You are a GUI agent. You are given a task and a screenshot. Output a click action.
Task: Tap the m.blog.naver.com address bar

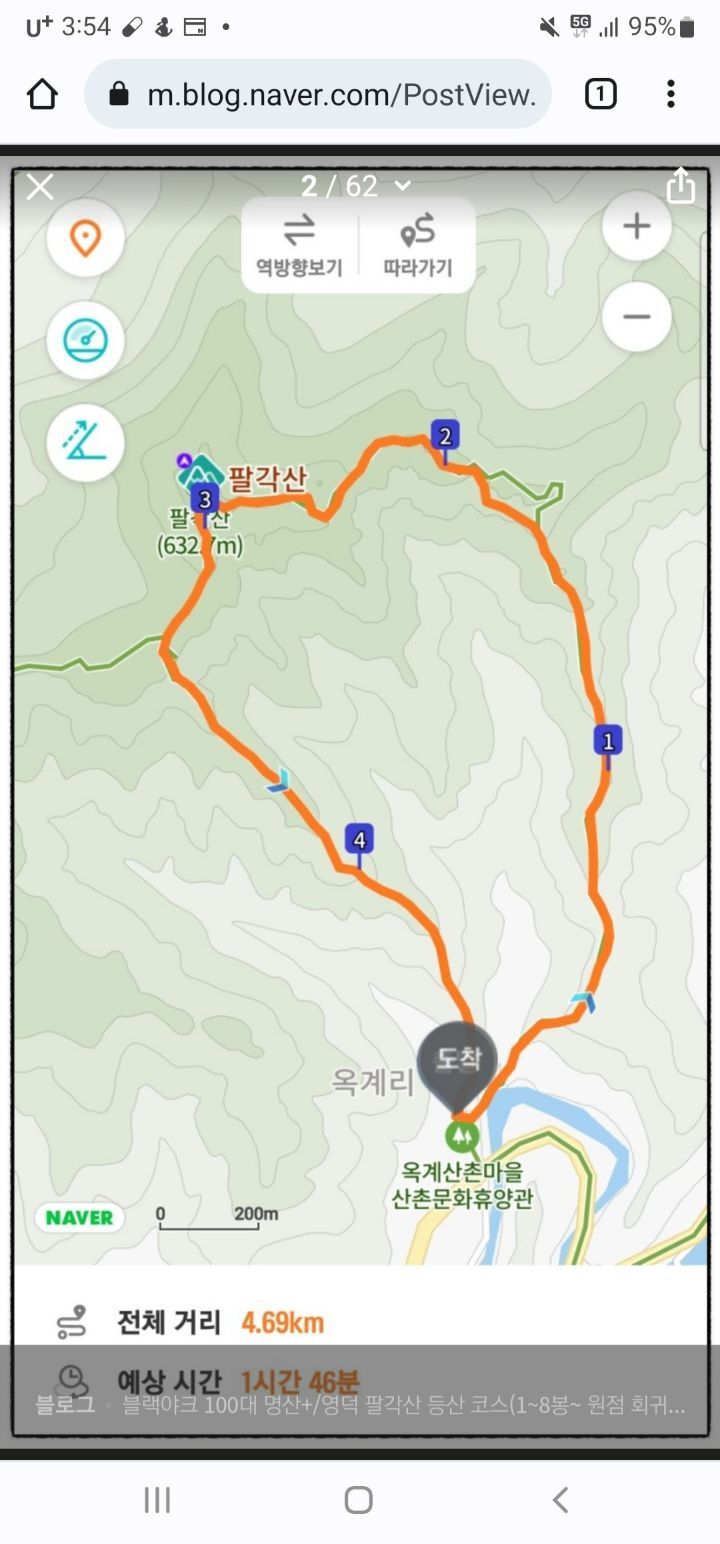[x=318, y=94]
